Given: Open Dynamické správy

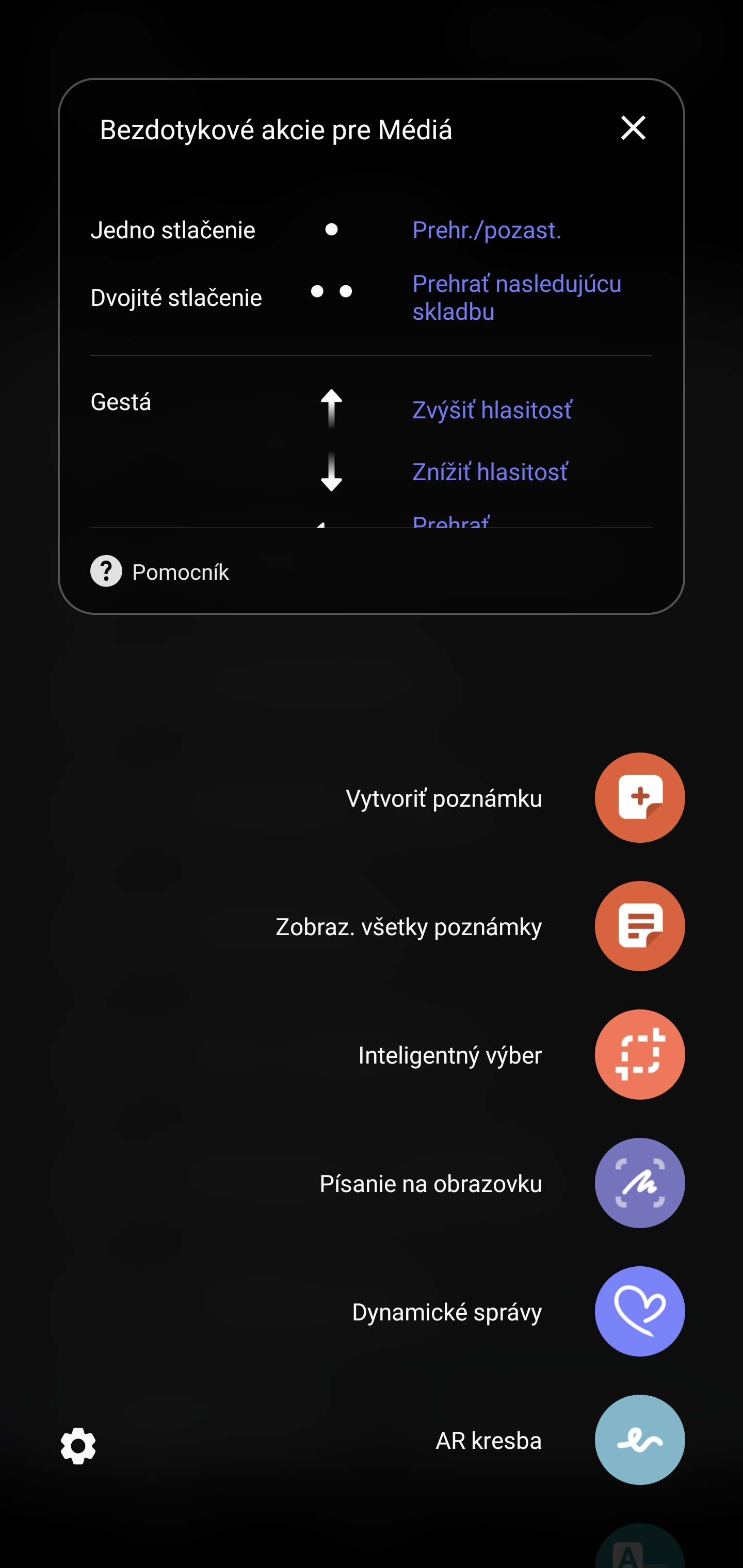Looking at the screenshot, I should (639, 1311).
